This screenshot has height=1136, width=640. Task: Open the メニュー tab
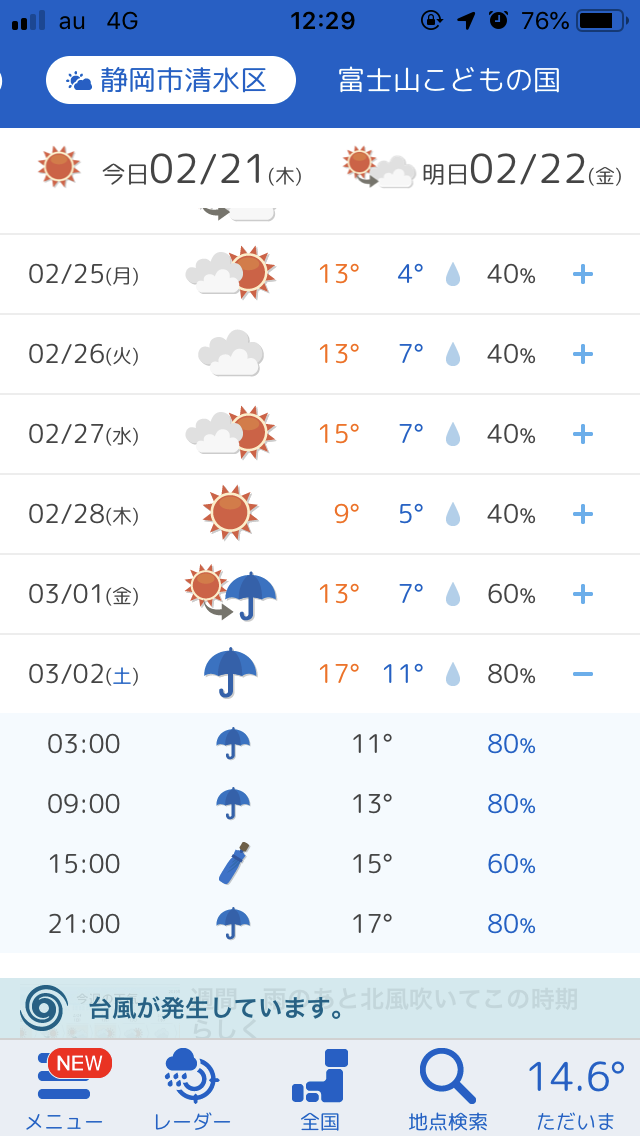coord(64,1088)
